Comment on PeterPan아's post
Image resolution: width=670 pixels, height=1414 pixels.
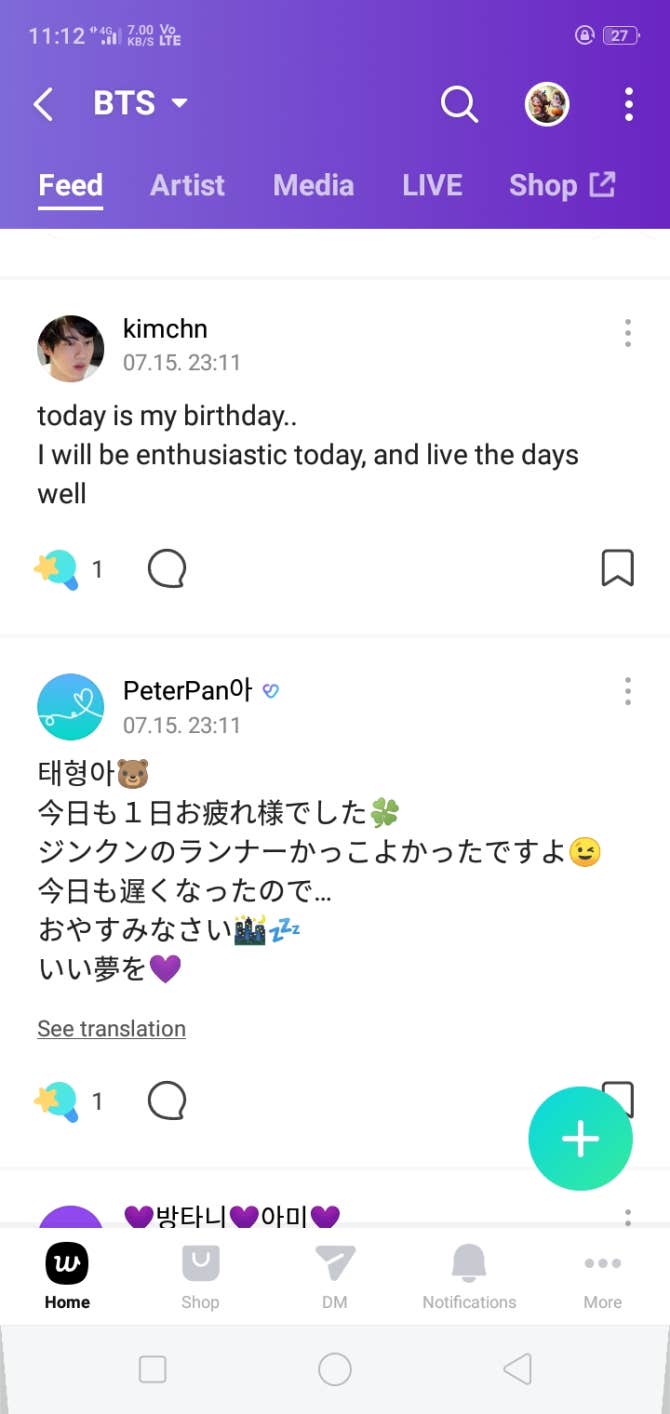pos(167,1101)
